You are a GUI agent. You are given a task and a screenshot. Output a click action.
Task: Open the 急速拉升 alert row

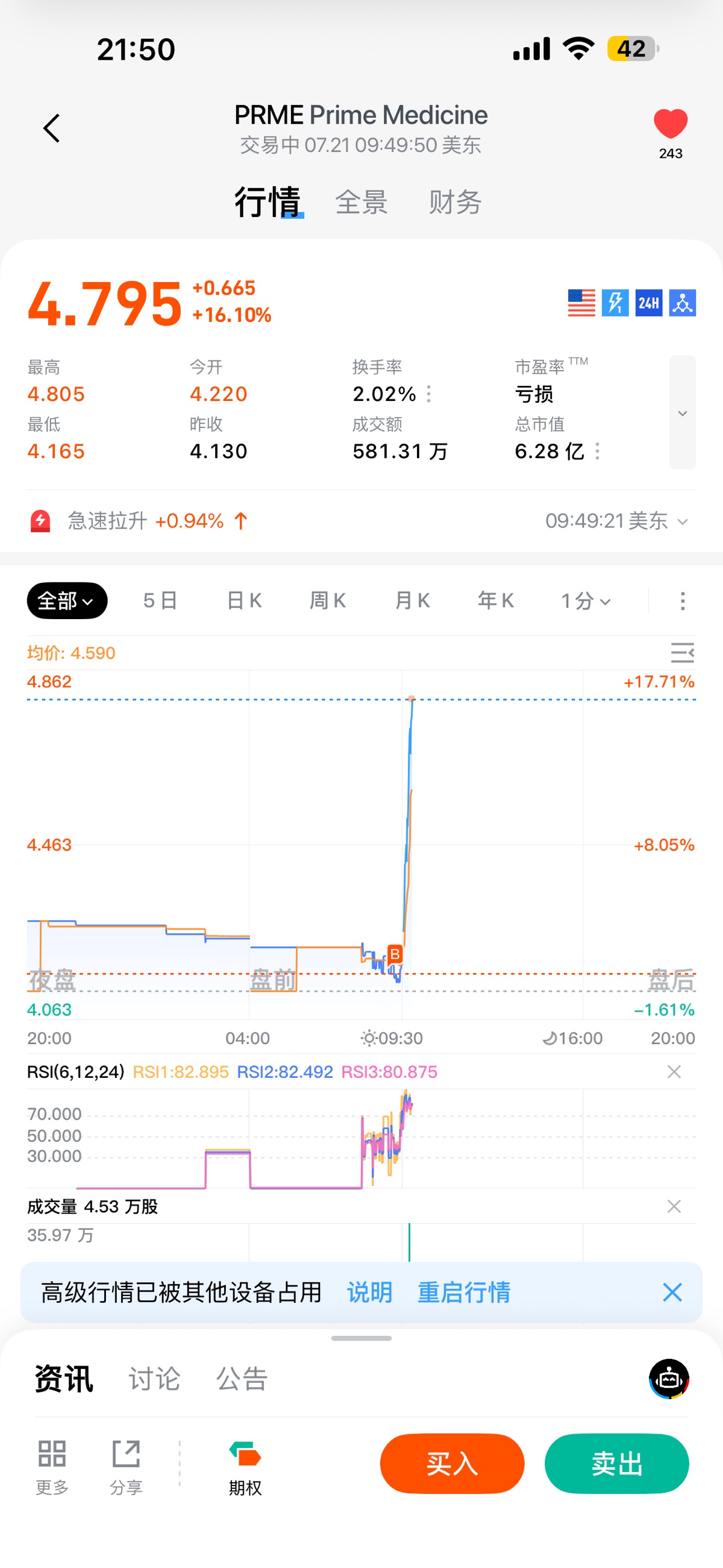361,521
